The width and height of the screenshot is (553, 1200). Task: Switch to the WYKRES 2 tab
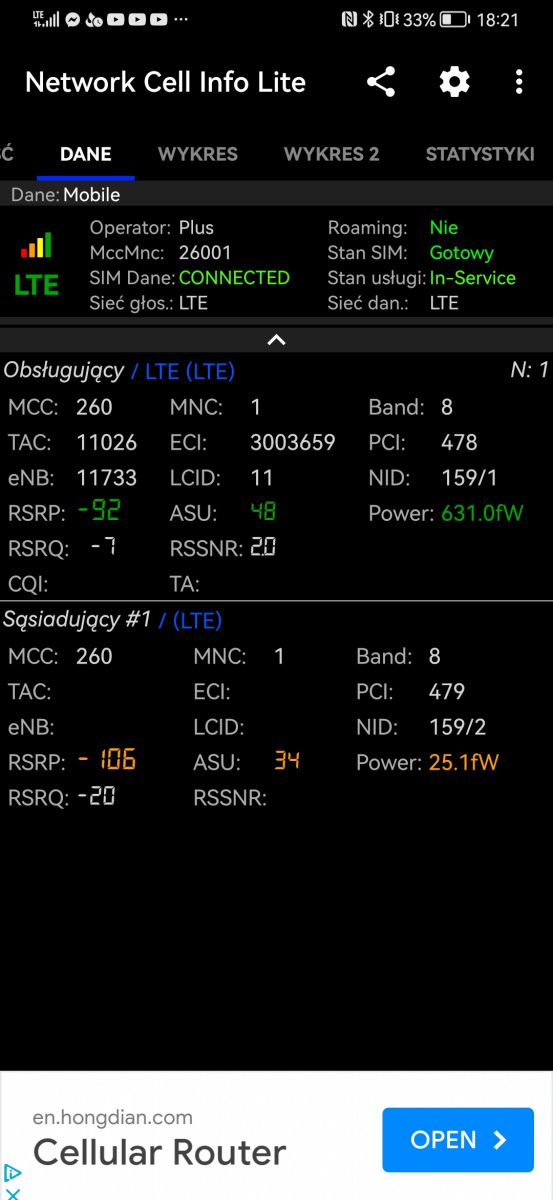pos(332,154)
